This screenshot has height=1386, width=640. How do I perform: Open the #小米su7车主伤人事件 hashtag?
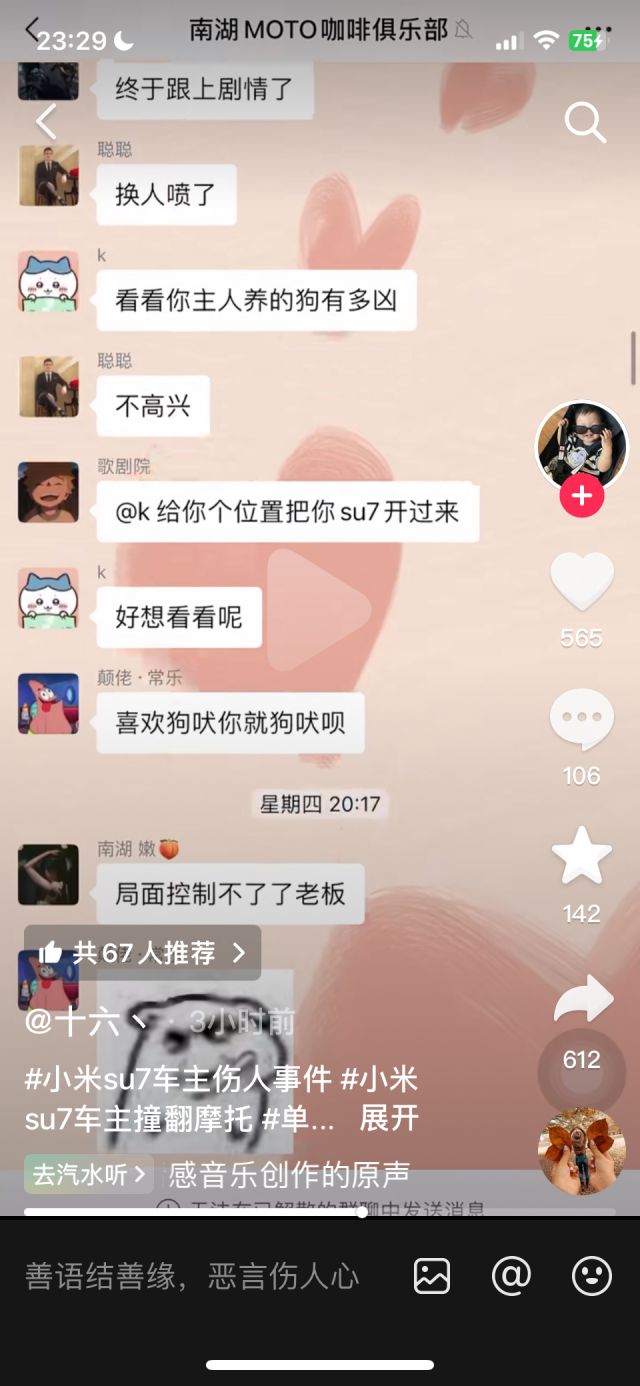[x=178, y=1080]
